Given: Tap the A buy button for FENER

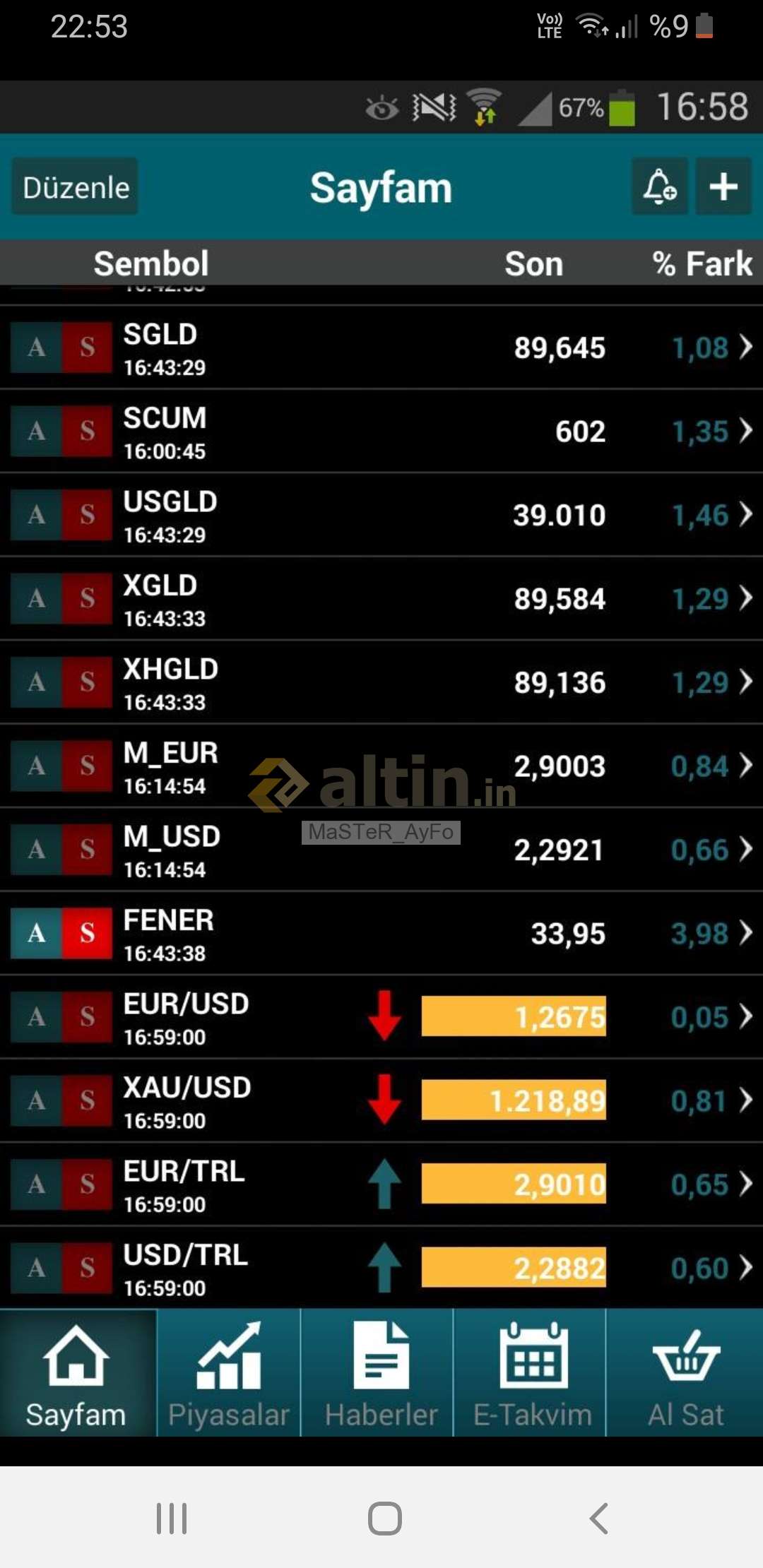Looking at the screenshot, I should pos(36,934).
